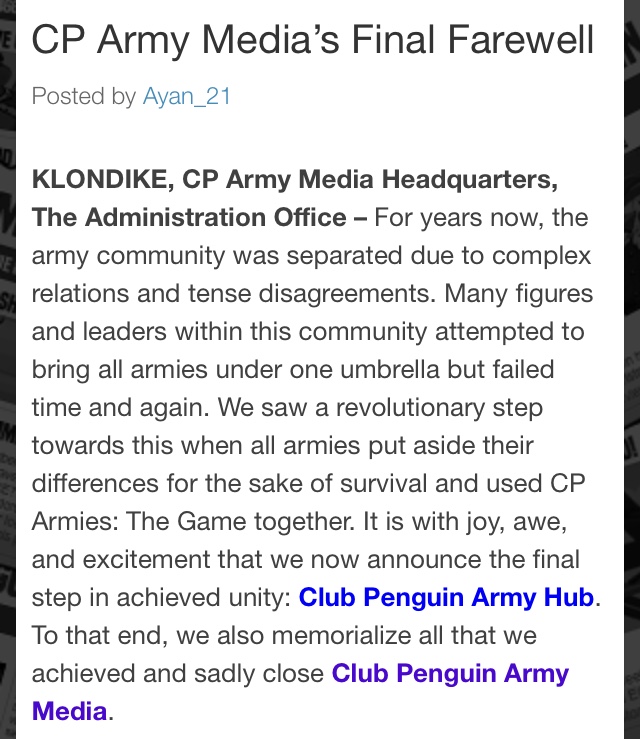Follow the Club Penguin Army Media link

click(x=449, y=673)
